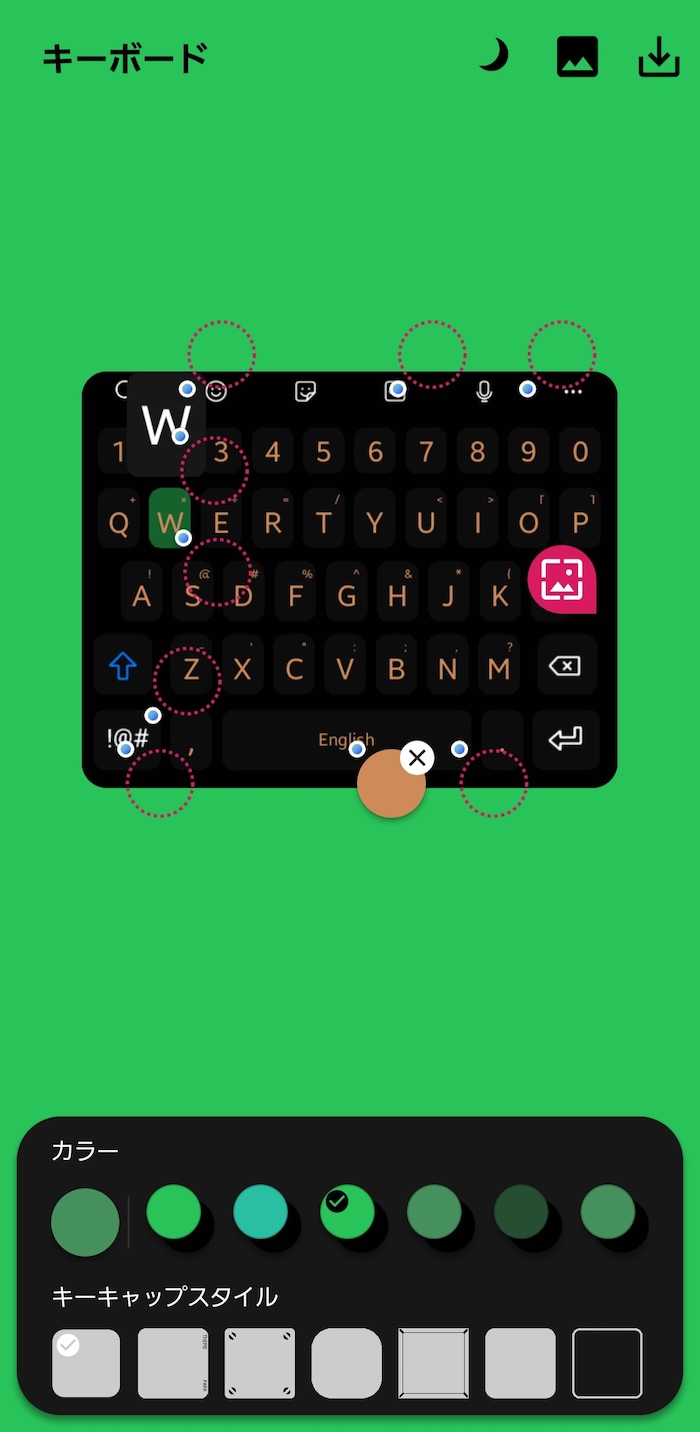This screenshot has height=1432, width=700.
Task: Pick the keycap style with side text
Action: click(173, 1363)
